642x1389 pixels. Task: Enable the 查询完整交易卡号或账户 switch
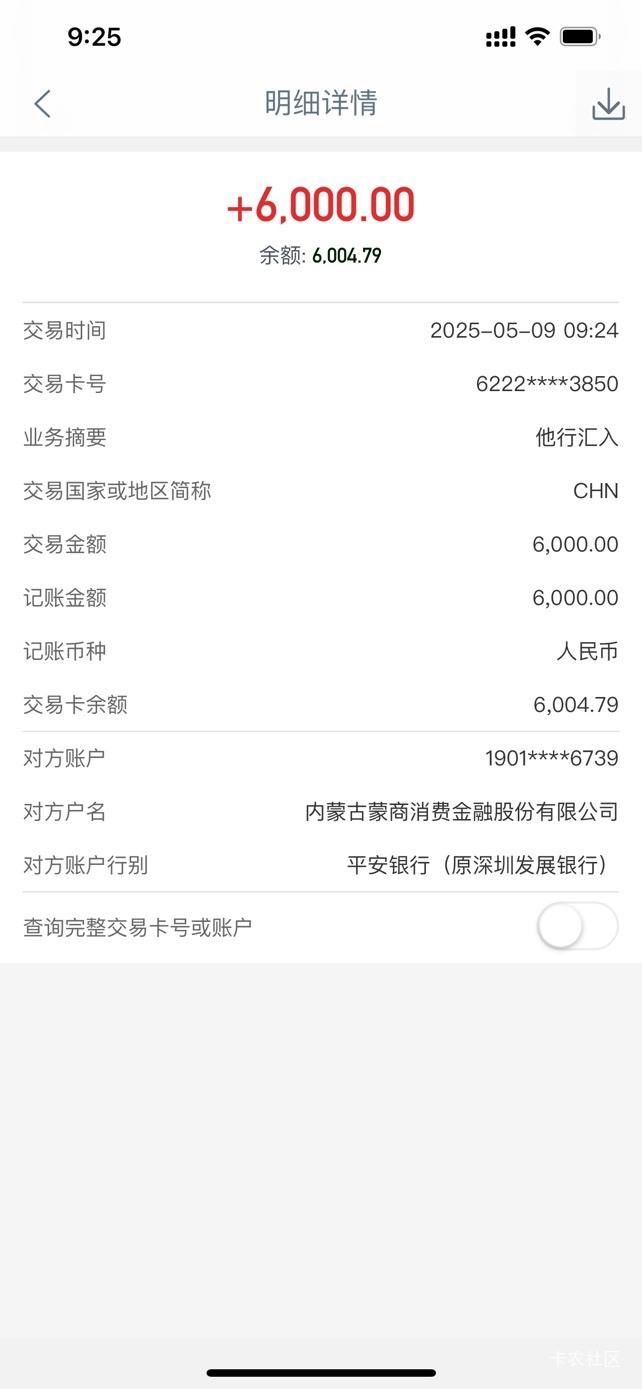(578, 927)
